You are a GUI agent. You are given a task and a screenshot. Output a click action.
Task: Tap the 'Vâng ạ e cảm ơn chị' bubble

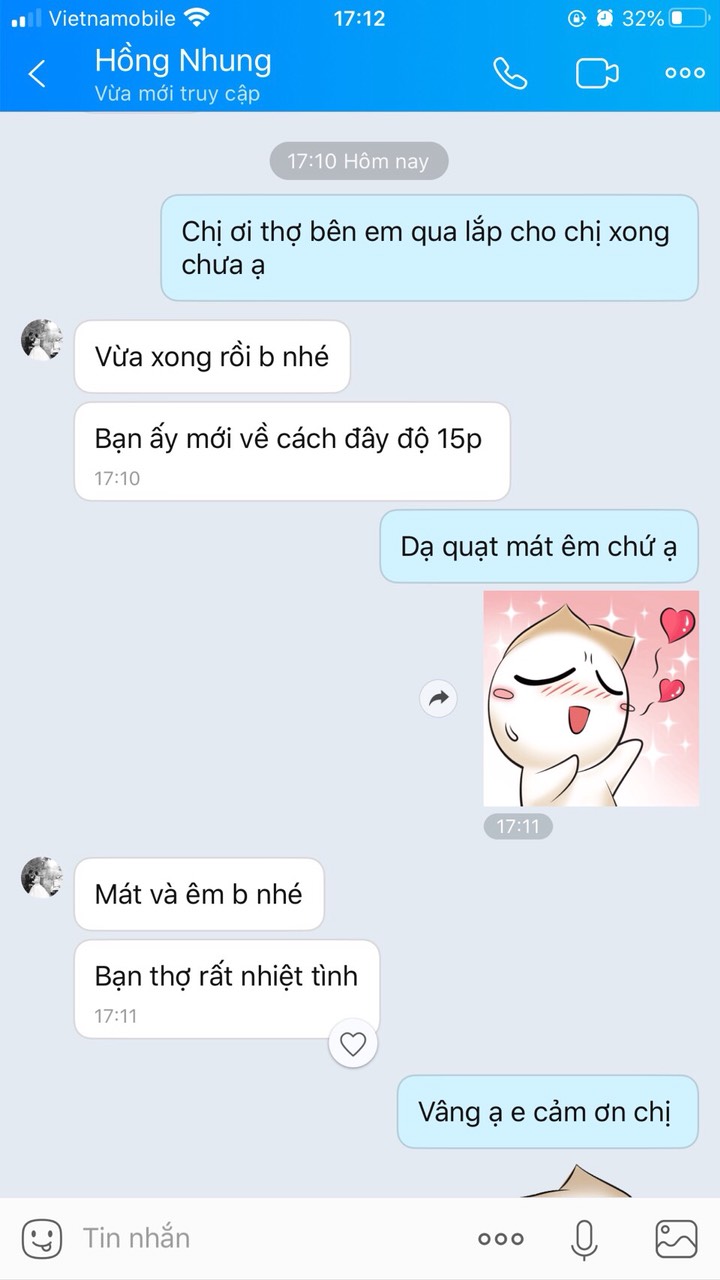click(548, 1111)
